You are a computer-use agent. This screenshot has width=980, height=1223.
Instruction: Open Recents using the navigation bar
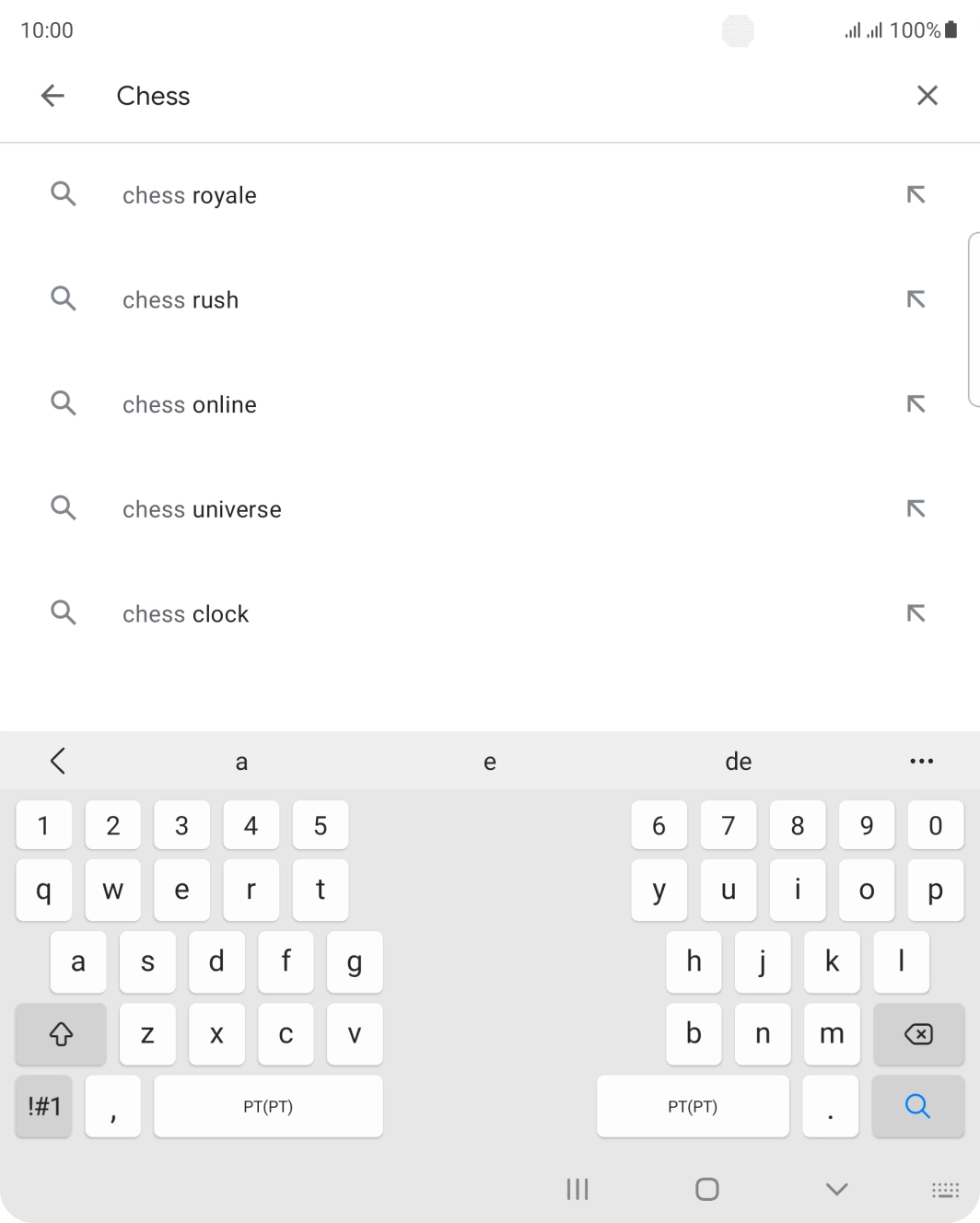577,1189
